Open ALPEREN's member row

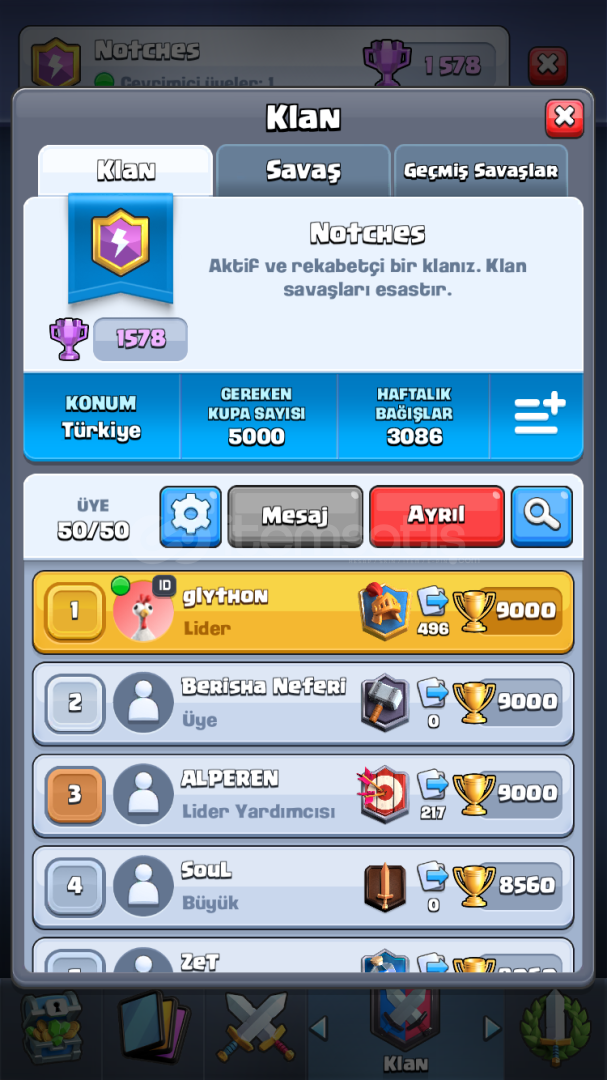[x=303, y=796]
